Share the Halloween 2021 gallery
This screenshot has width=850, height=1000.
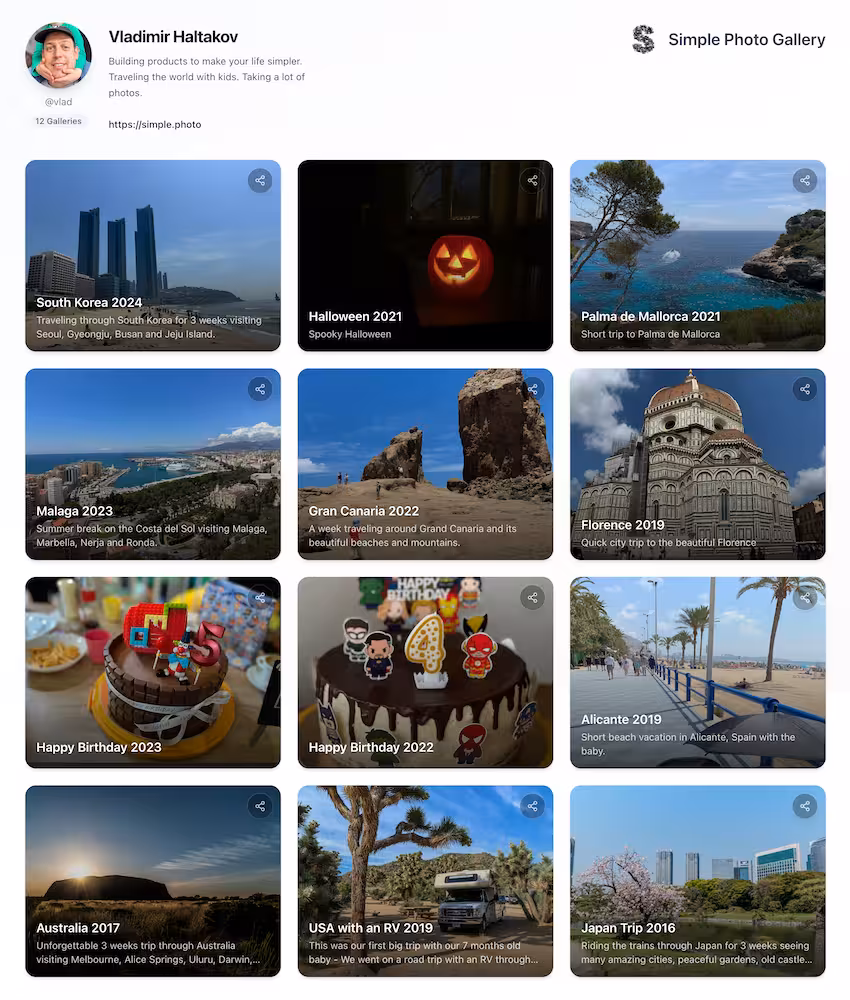[533, 180]
